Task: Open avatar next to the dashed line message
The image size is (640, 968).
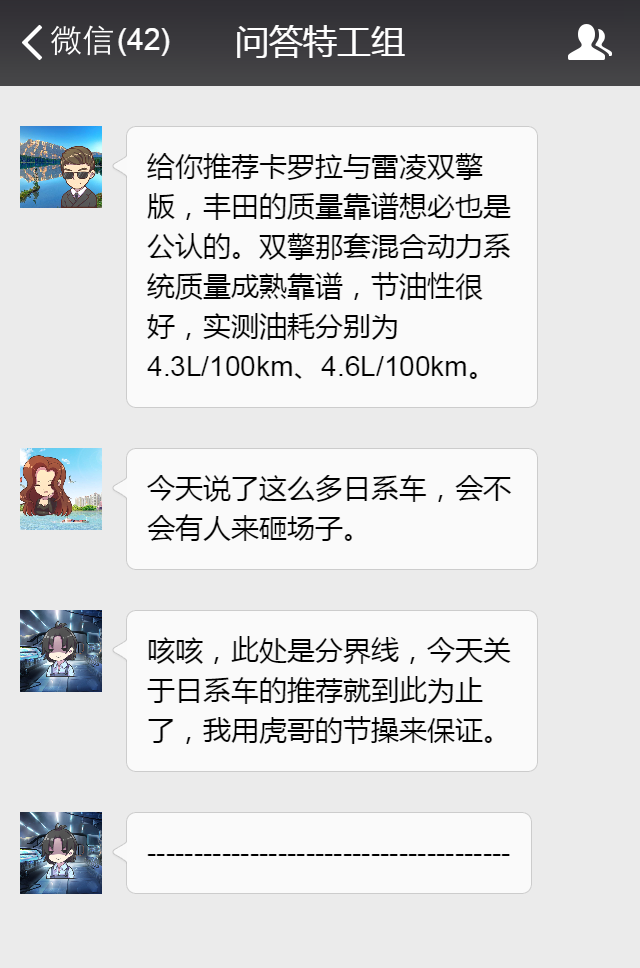Action: pyautogui.click(x=61, y=853)
